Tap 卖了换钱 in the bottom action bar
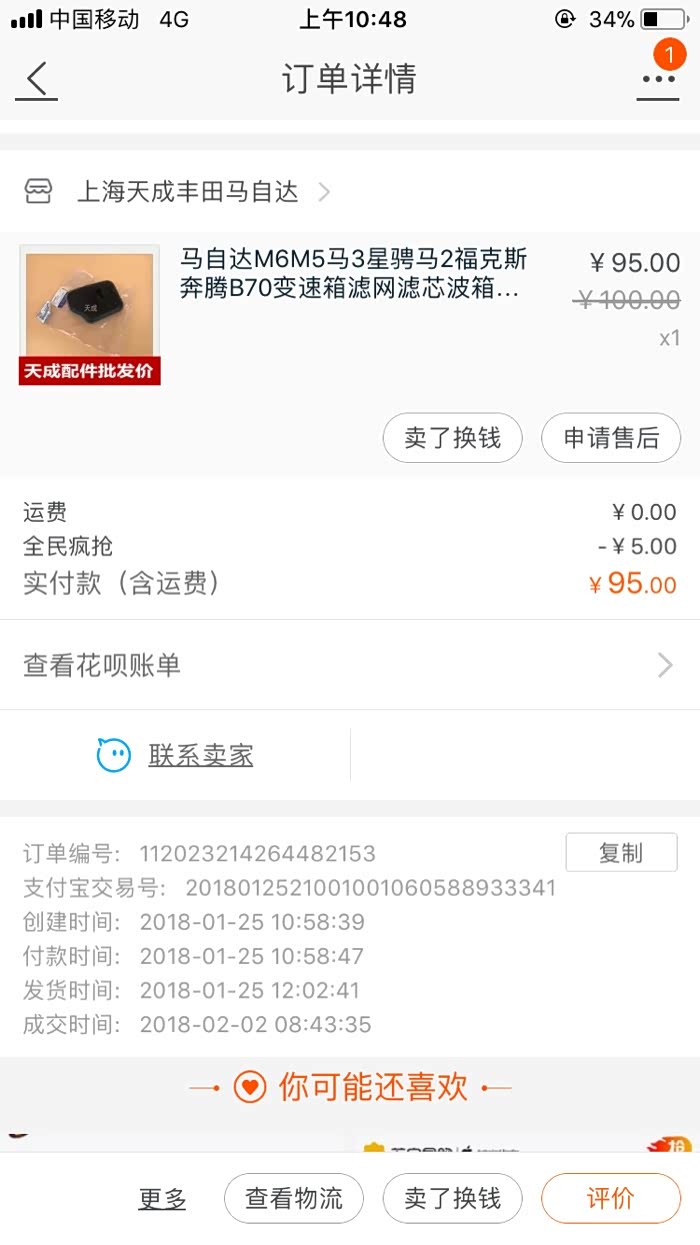 452,1198
